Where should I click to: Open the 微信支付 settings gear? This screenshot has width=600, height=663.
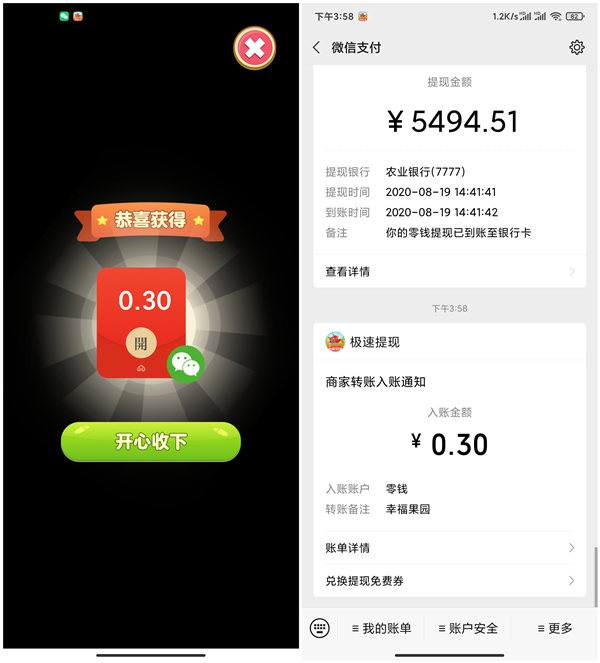(576, 48)
